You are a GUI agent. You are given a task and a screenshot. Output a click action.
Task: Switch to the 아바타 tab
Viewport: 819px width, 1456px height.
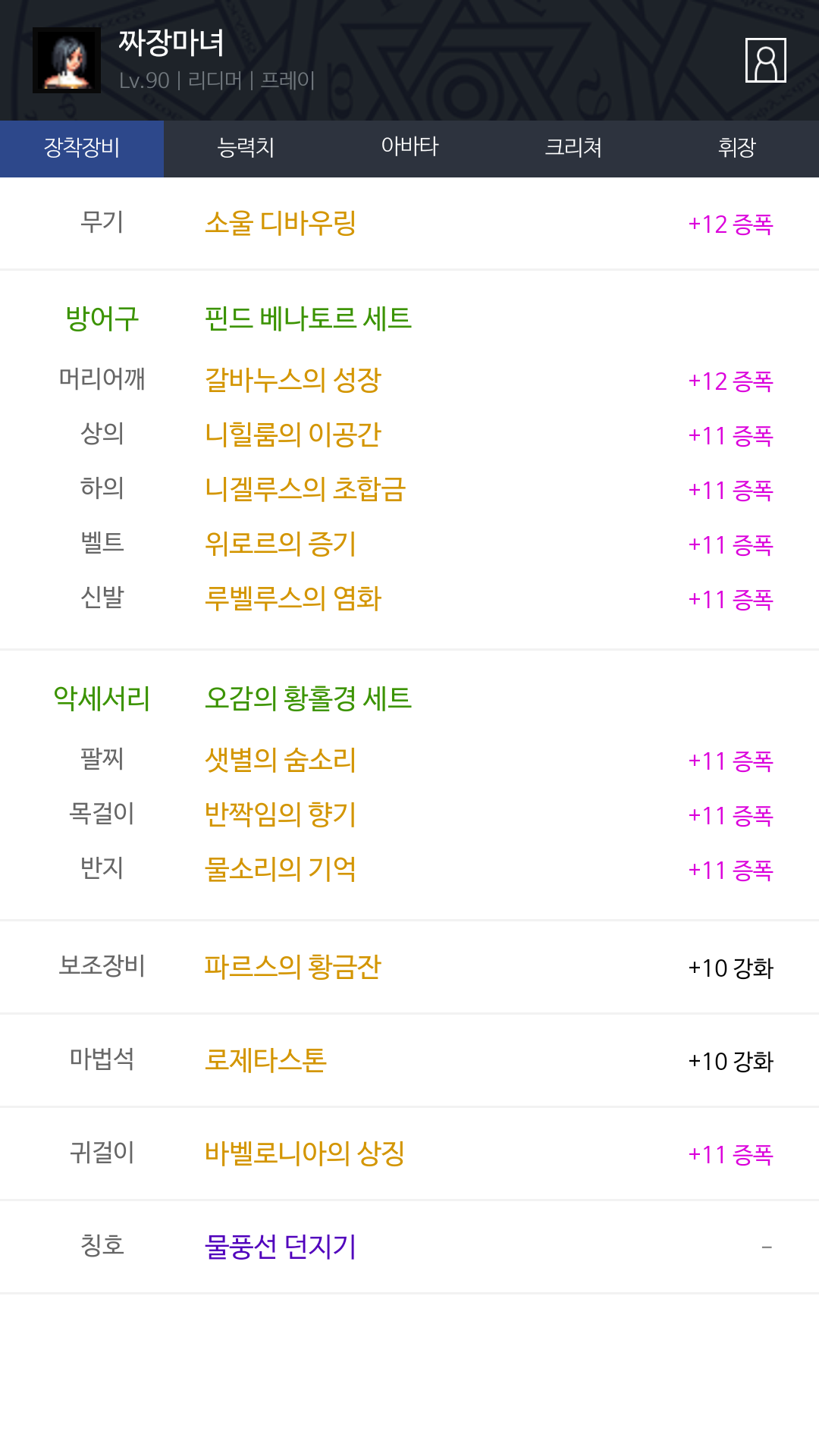409,148
